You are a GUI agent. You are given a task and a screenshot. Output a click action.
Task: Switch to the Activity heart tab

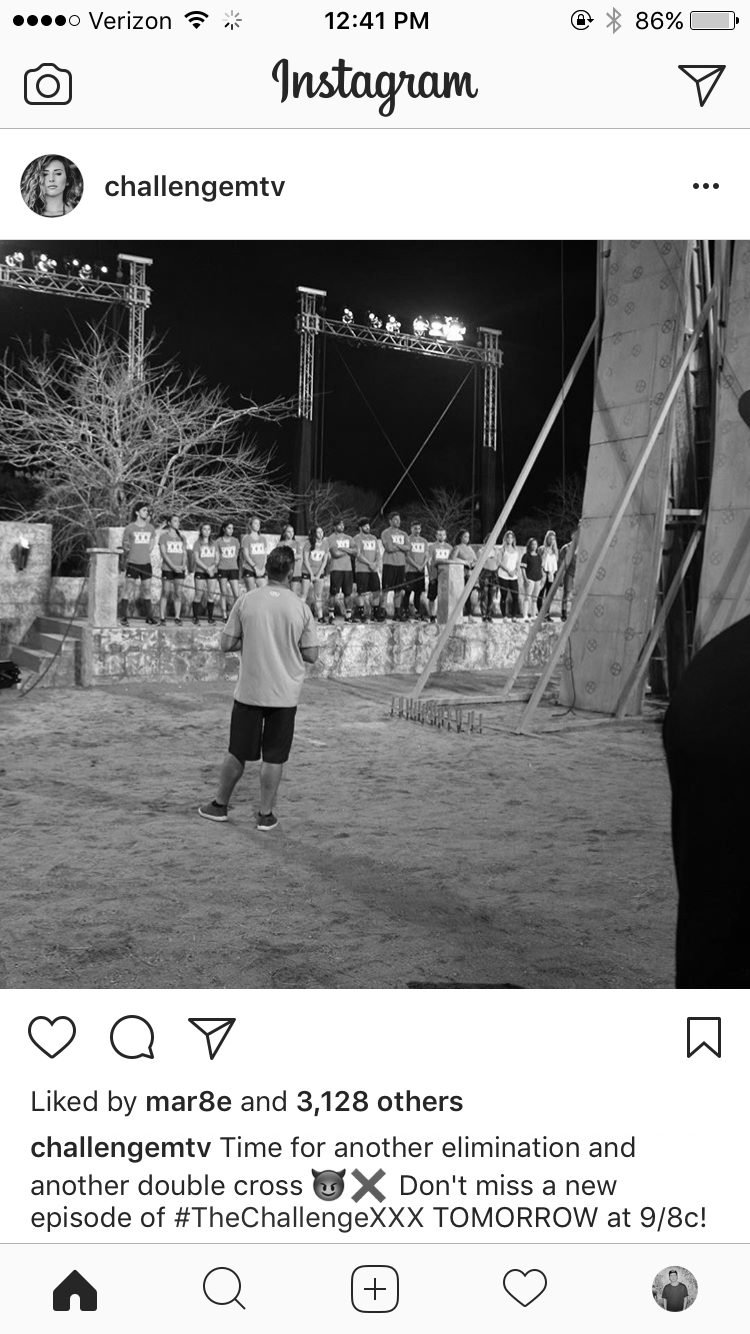coord(525,1289)
